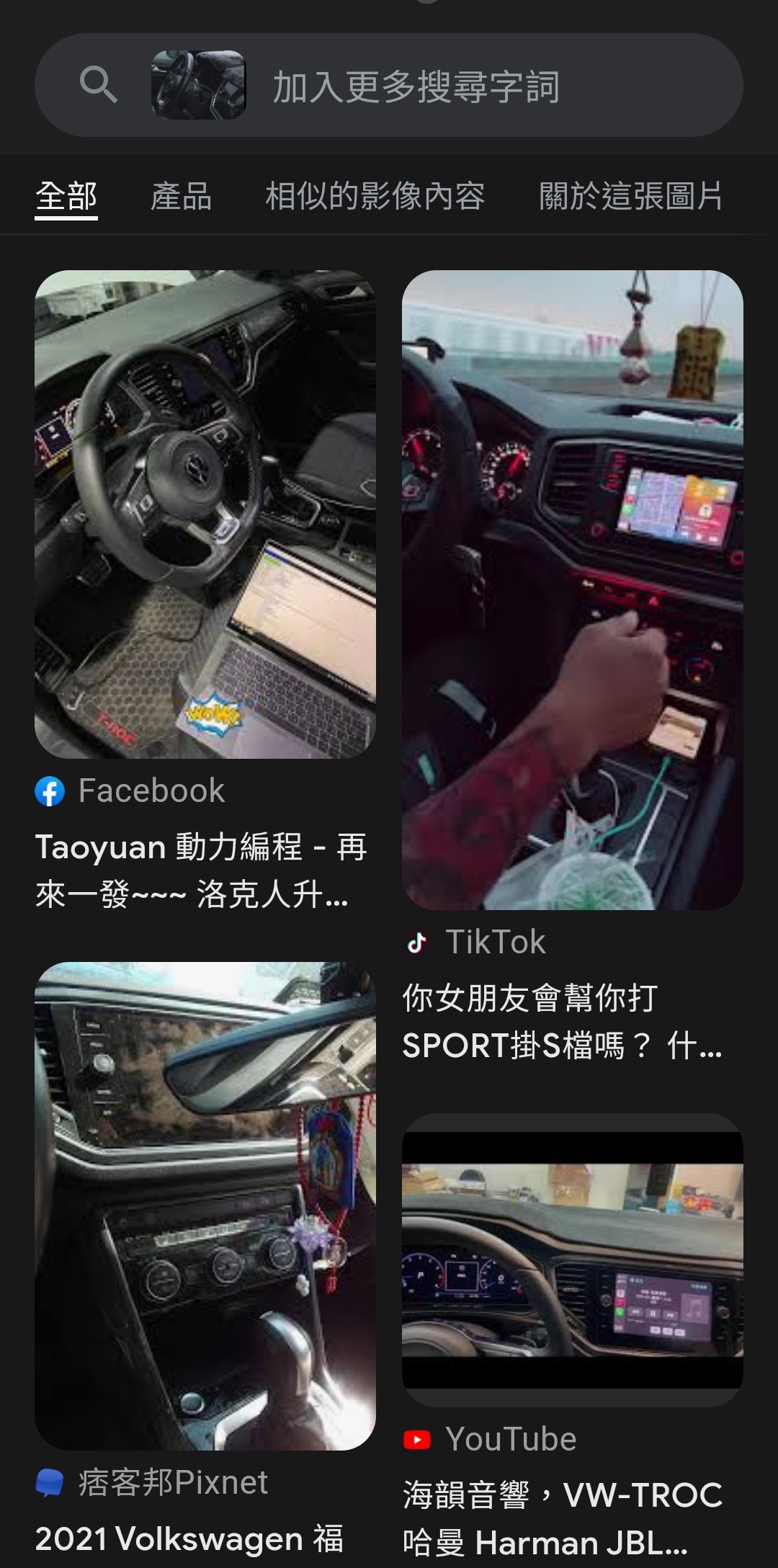Open the 關於這張圖片 tab
778x1568 pixels.
[631, 196]
